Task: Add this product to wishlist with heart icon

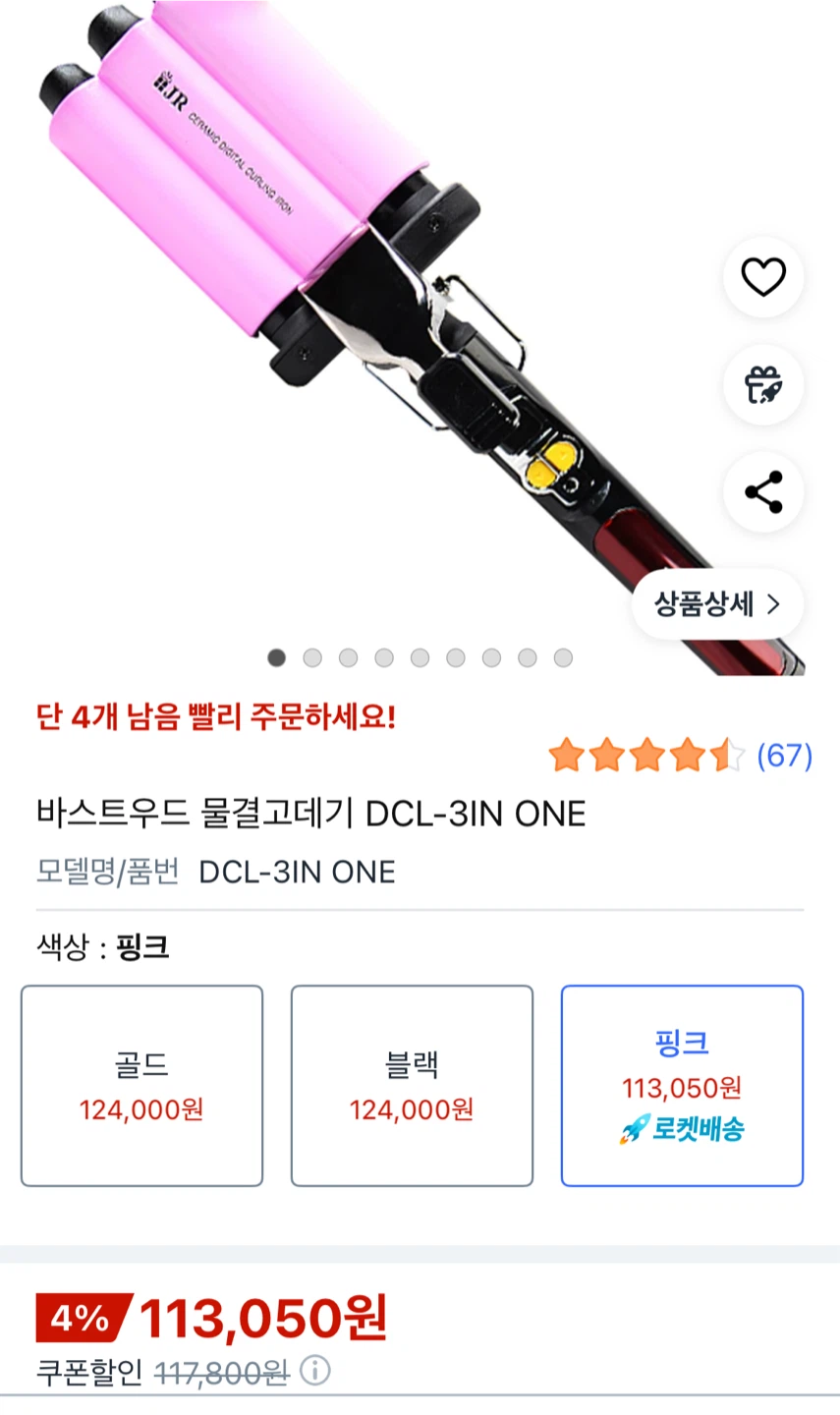Action: click(x=763, y=277)
